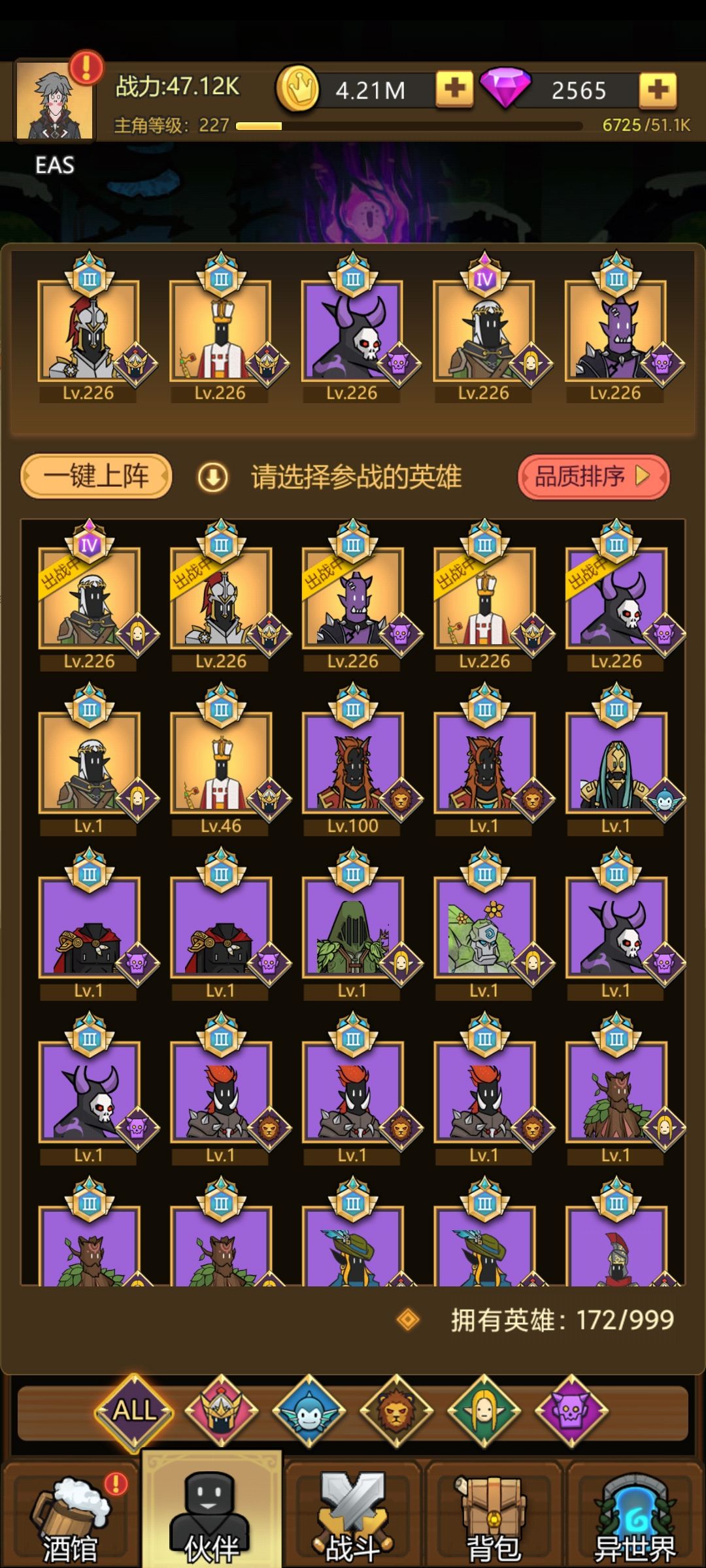Enter the 异世界 portal tab
This screenshot has width=706, height=1568.
[x=635, y=1516]
